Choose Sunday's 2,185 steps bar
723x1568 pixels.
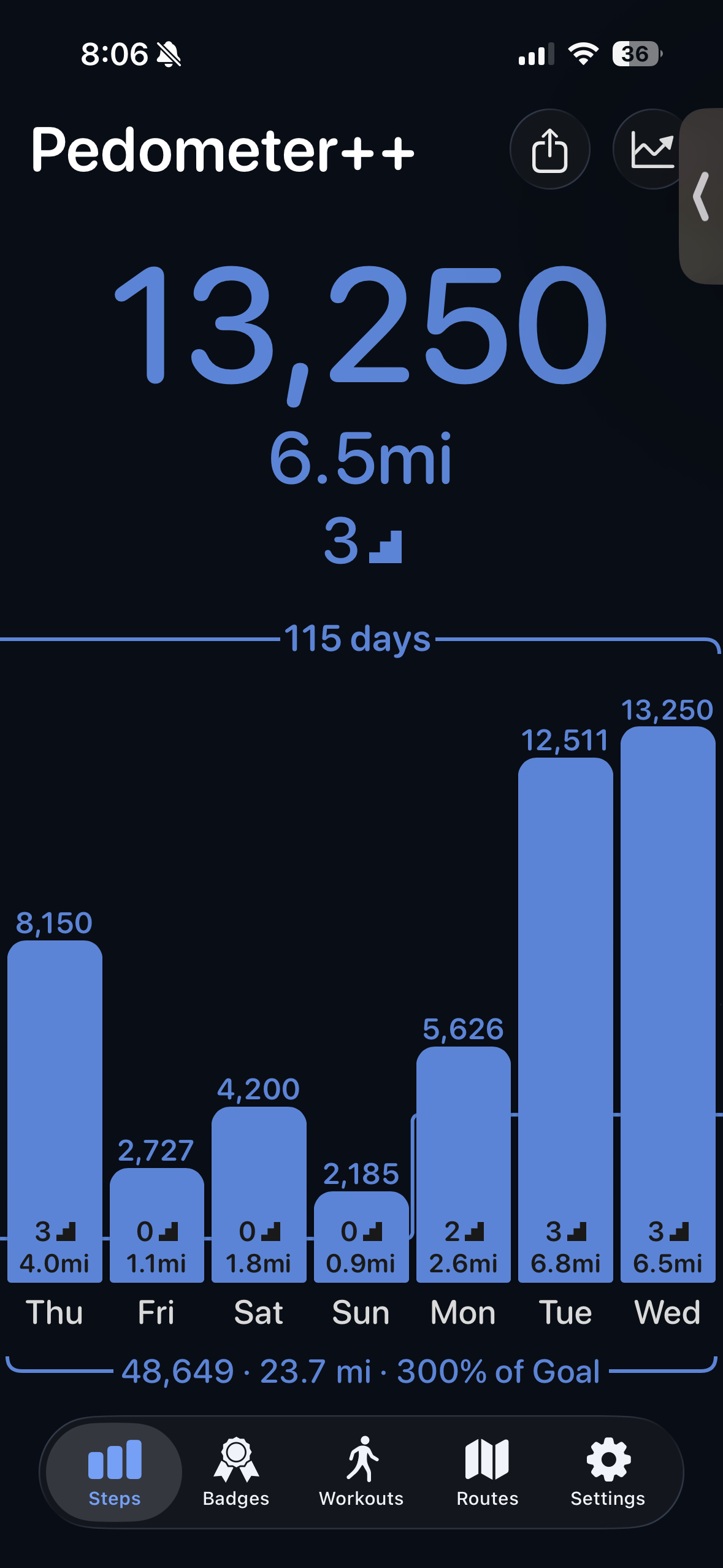[x=361, y=1237]
